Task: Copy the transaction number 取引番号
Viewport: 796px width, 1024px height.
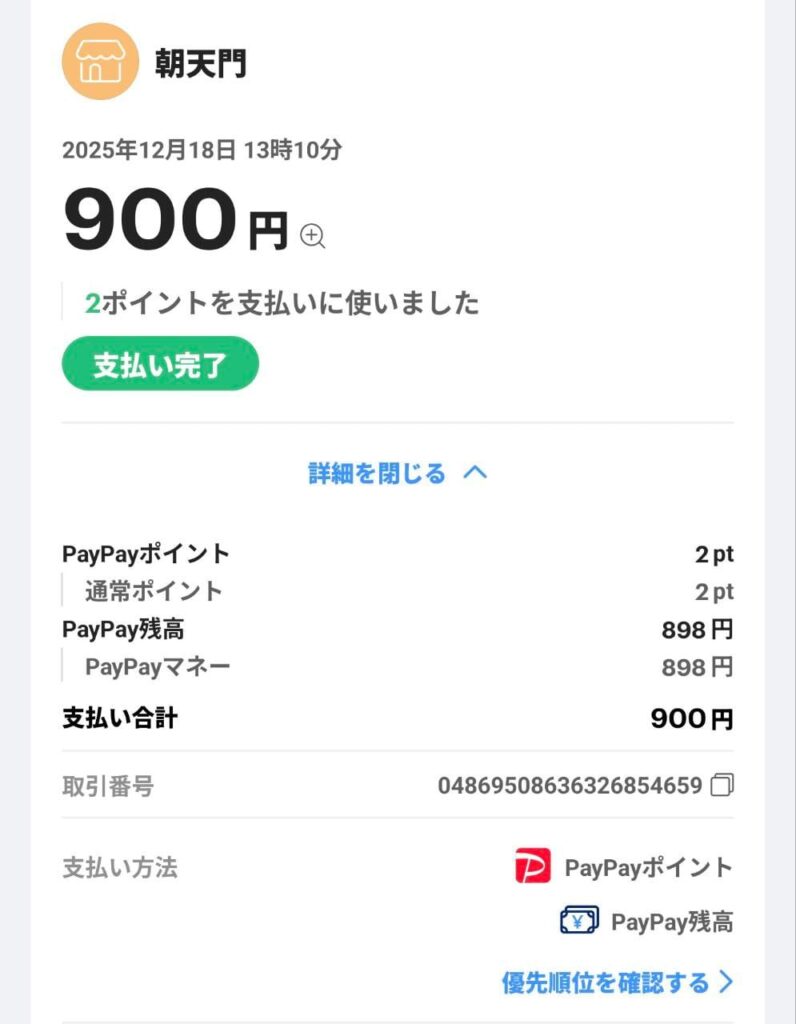Action: point(722,785)
